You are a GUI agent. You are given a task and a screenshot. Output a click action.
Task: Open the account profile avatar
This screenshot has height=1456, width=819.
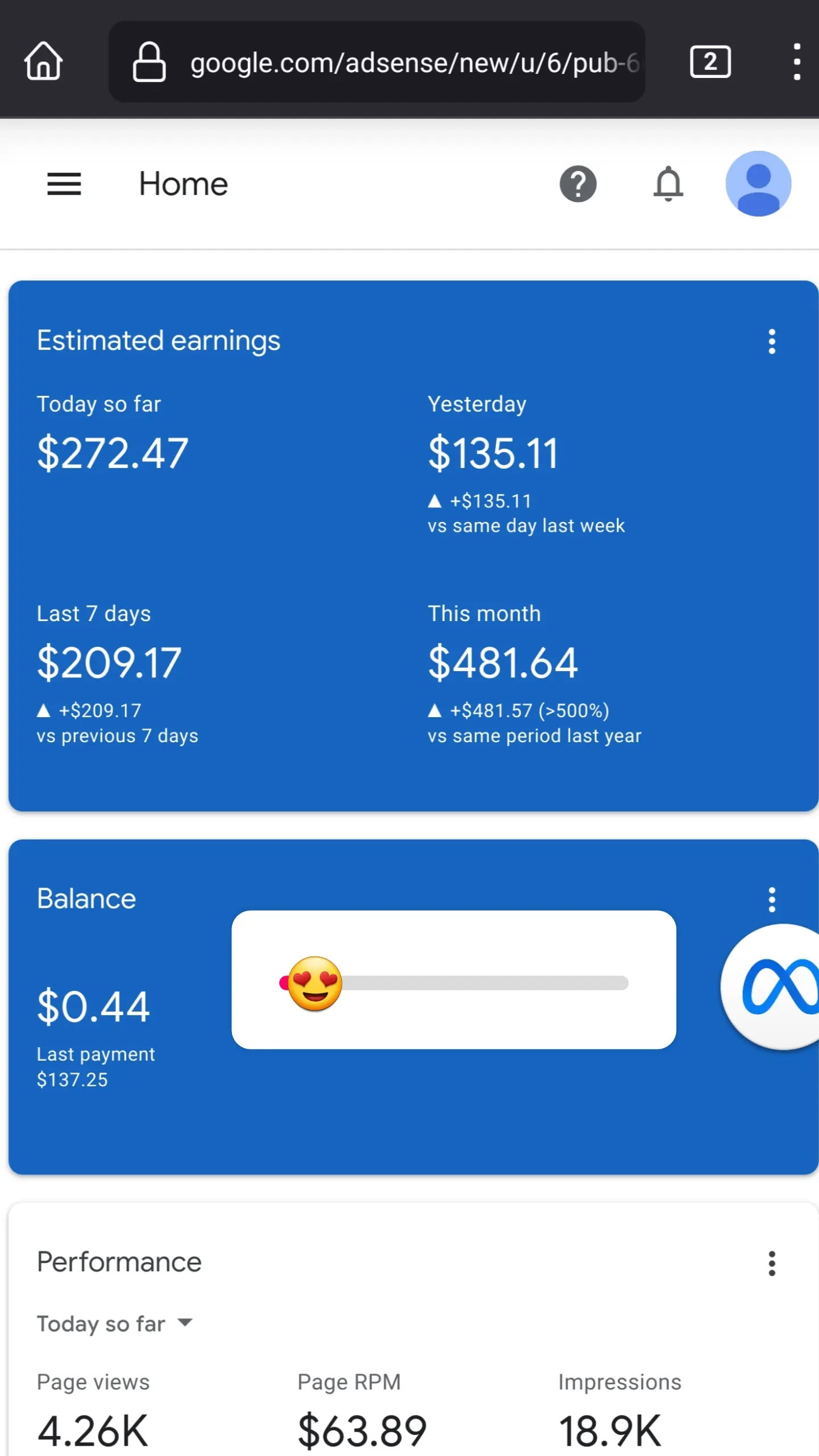click(758, 184)
